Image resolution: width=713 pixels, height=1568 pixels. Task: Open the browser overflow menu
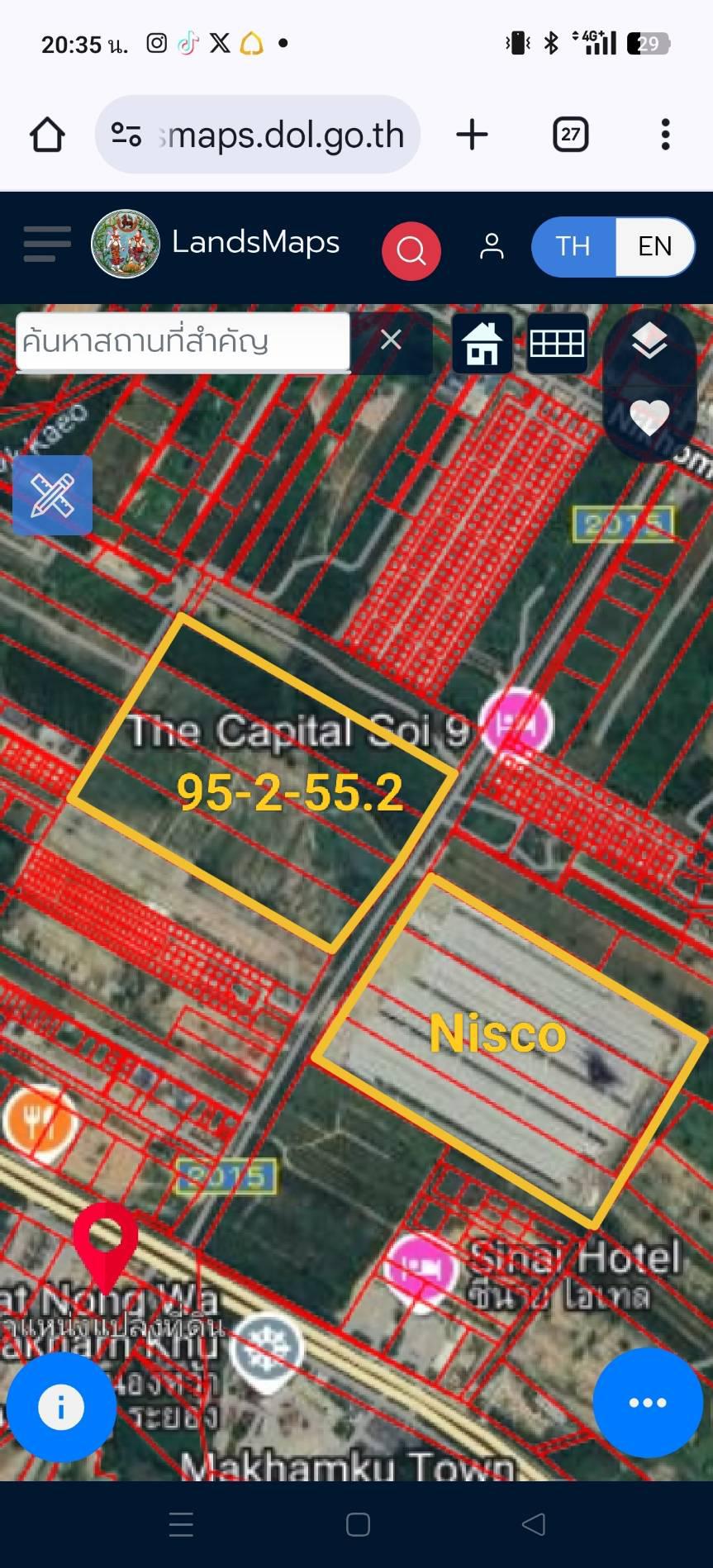[x=665, y=135]
